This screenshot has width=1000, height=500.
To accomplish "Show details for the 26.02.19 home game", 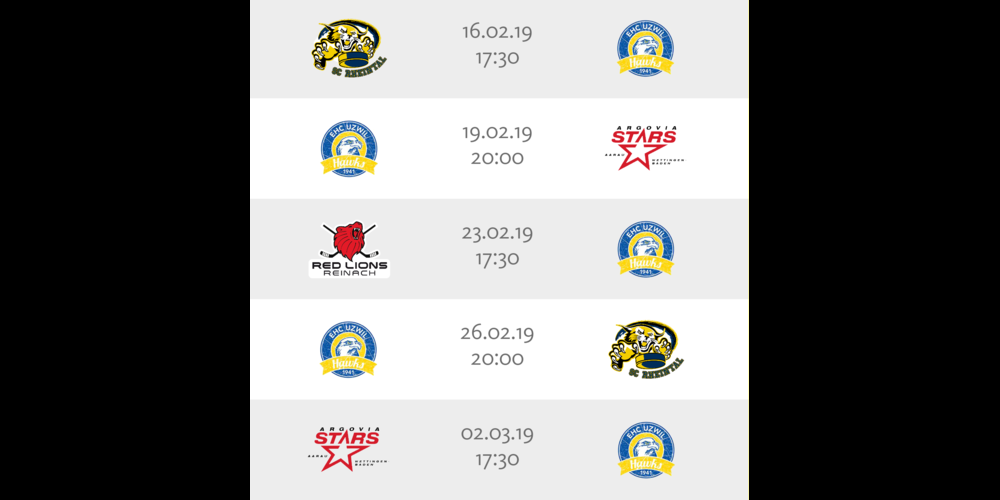I will point(497,346).
